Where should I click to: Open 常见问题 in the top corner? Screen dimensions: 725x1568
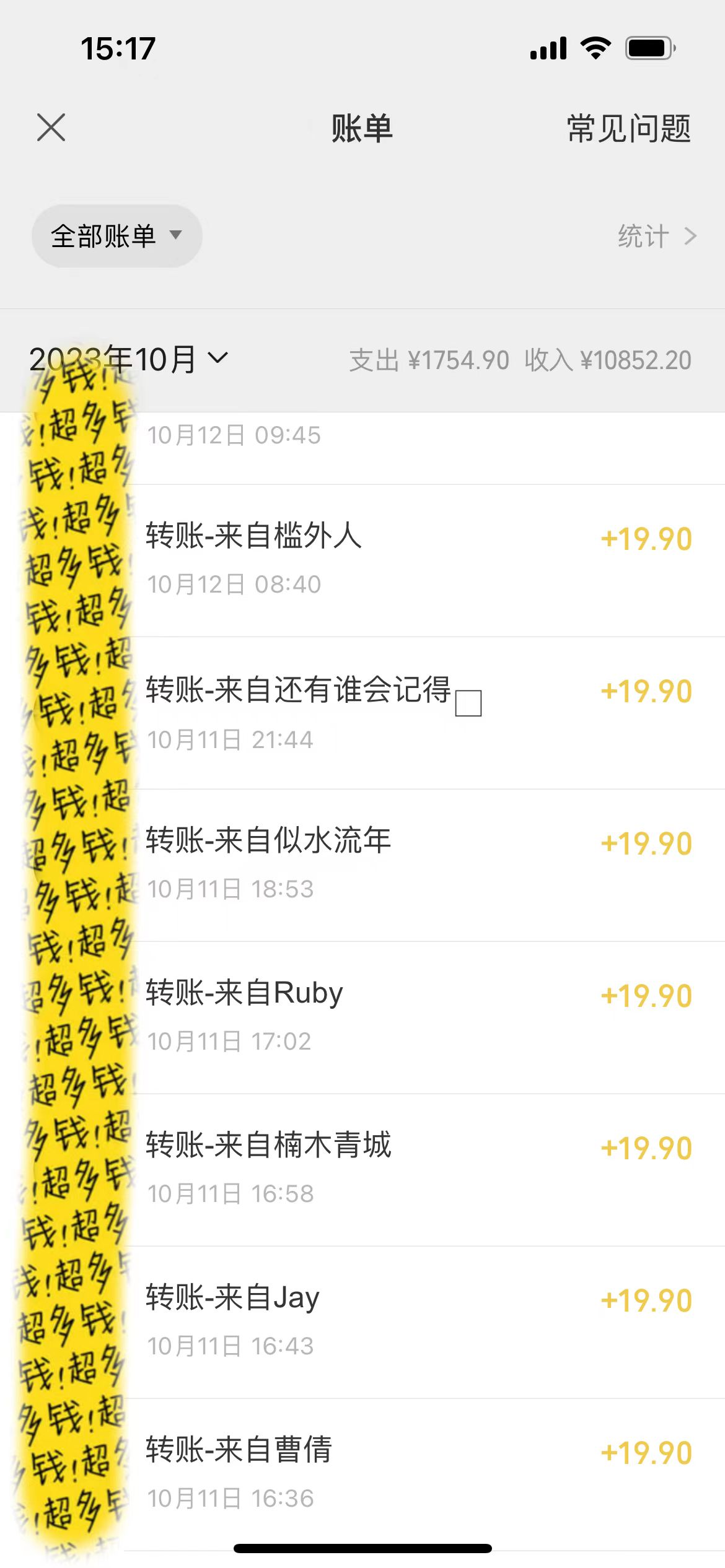click(x=628, y=128)
